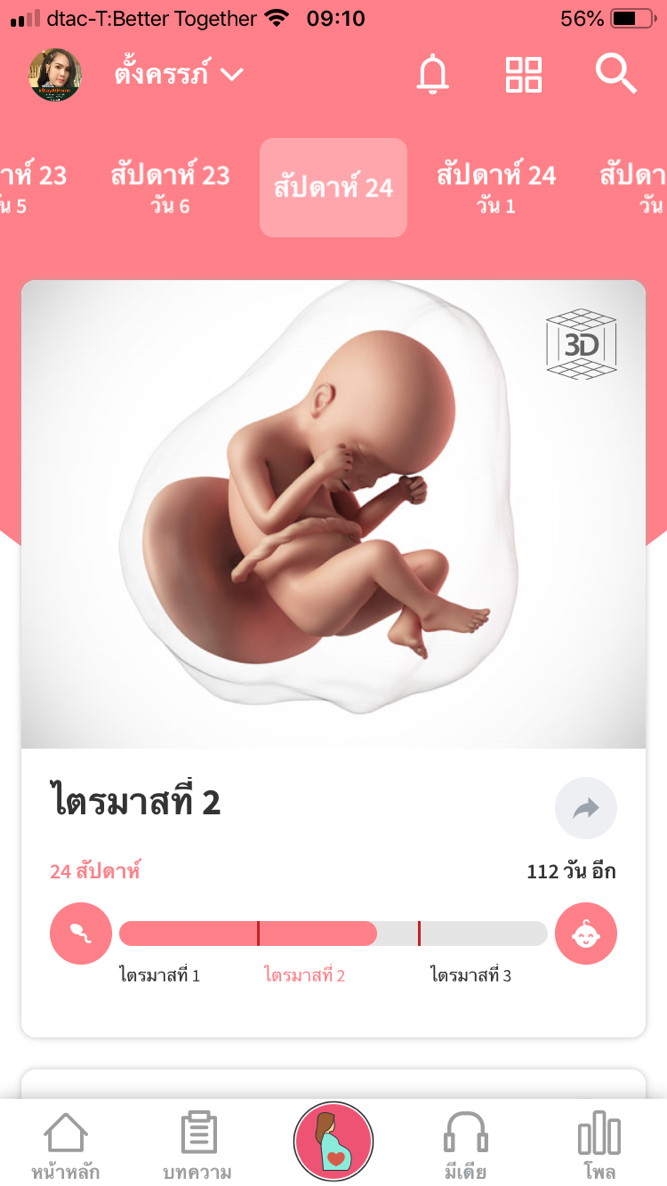Switch to the หน้าหลัก tab
This screenshot has width=667, height=1186.
point(65,1146)
